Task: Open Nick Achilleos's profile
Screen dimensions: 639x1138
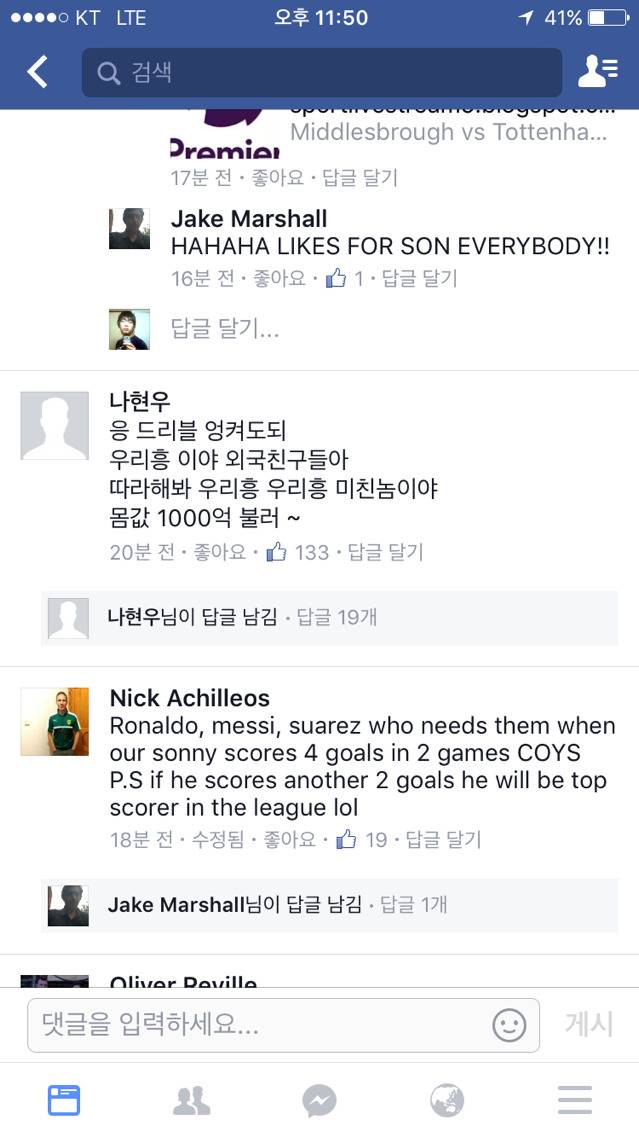Action: 189,697
